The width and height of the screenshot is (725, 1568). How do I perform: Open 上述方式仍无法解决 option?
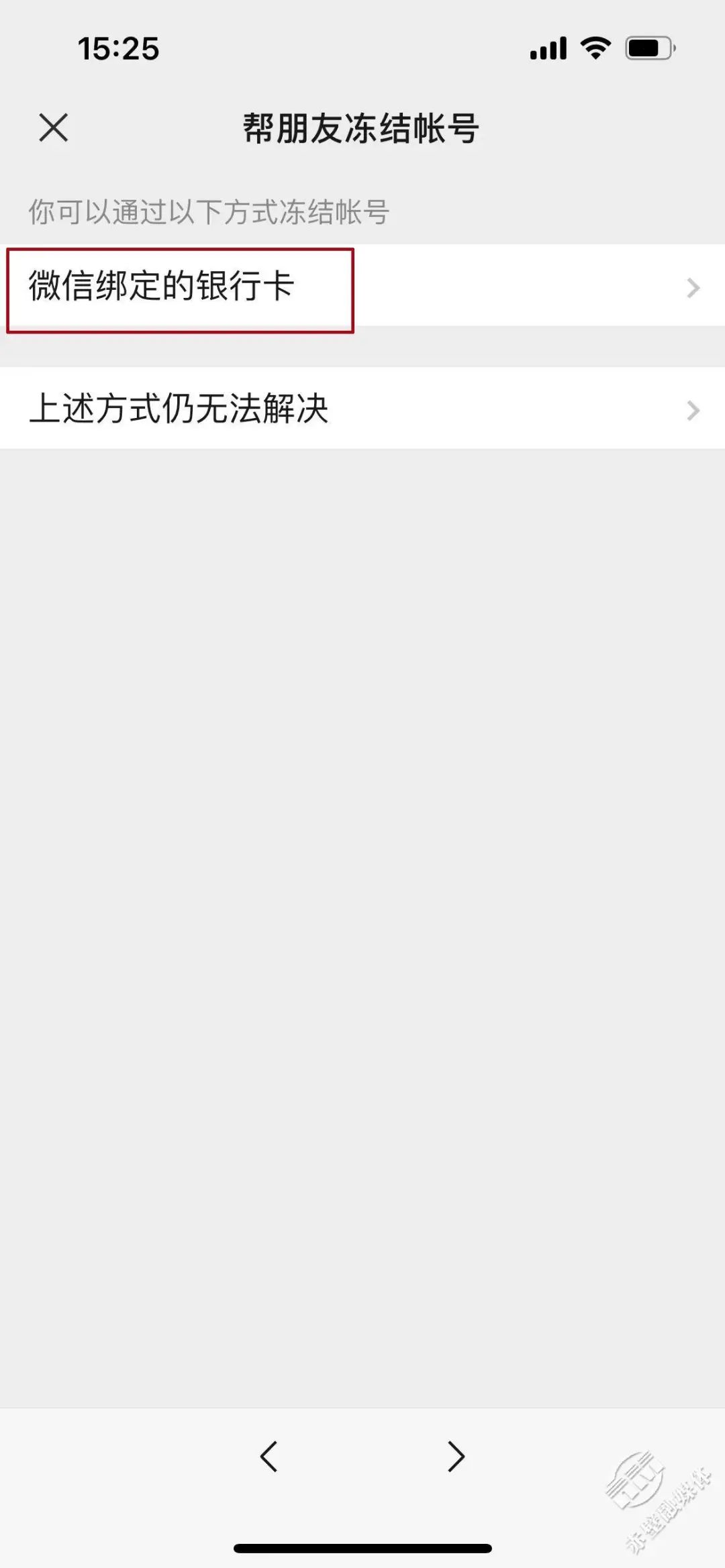tap(362, 409)
